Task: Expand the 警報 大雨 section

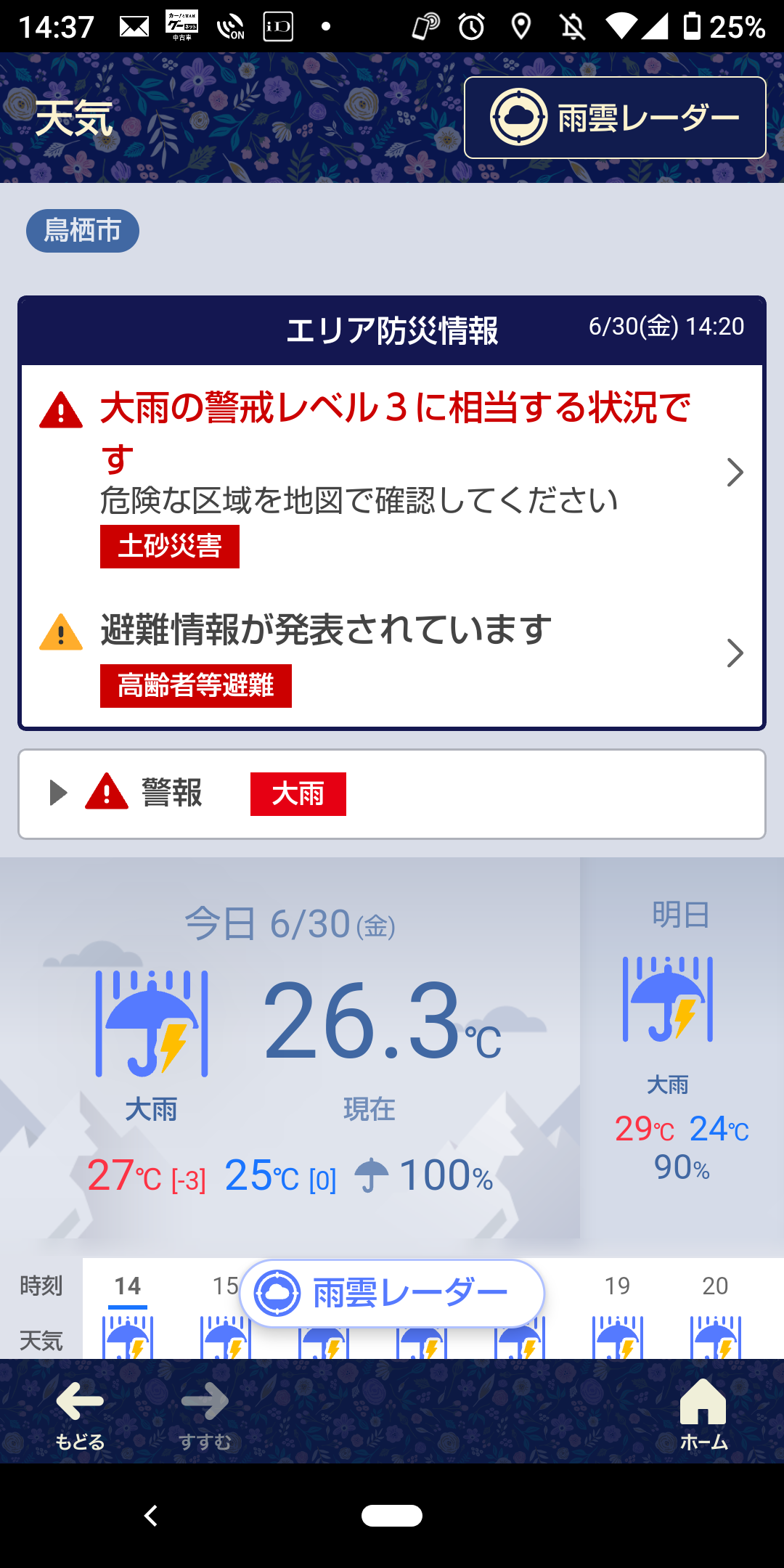Action: coord(392,793)
